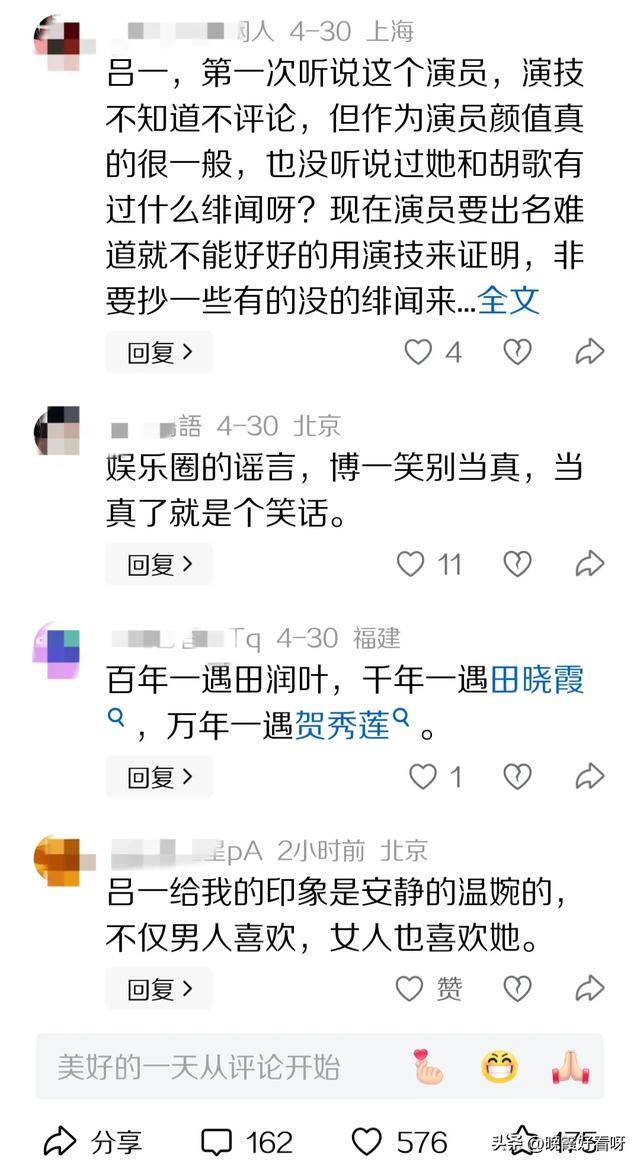Share the comment from 上海
This screenshot has height=1166, width=640.
[x=590, y=352]
